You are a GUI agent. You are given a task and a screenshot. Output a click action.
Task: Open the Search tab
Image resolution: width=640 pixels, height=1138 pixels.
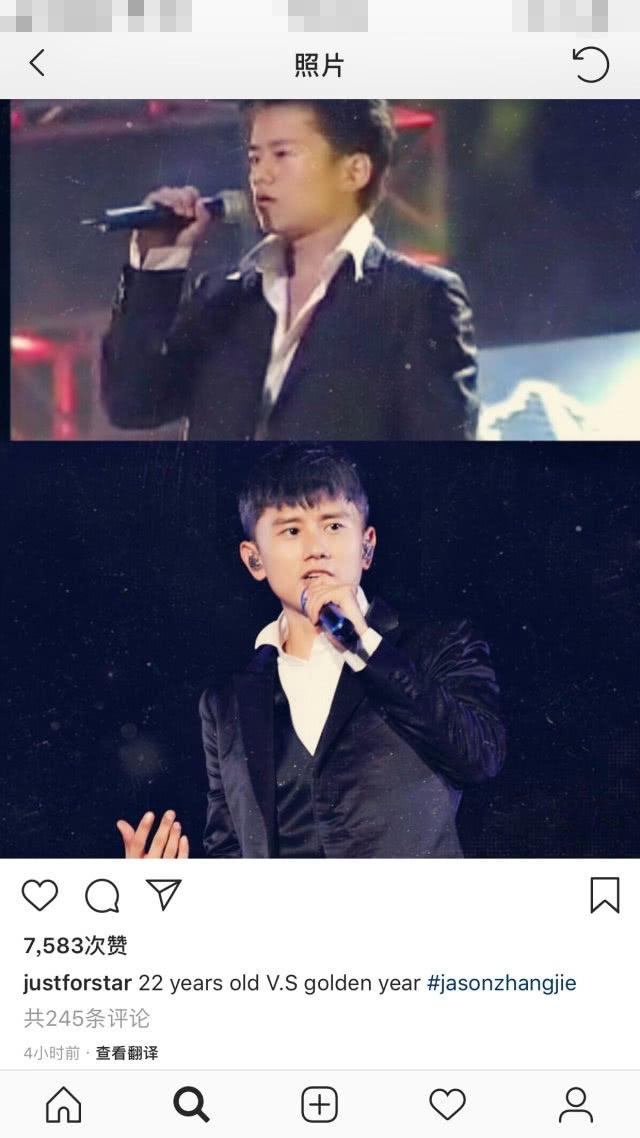(192, 1105)
